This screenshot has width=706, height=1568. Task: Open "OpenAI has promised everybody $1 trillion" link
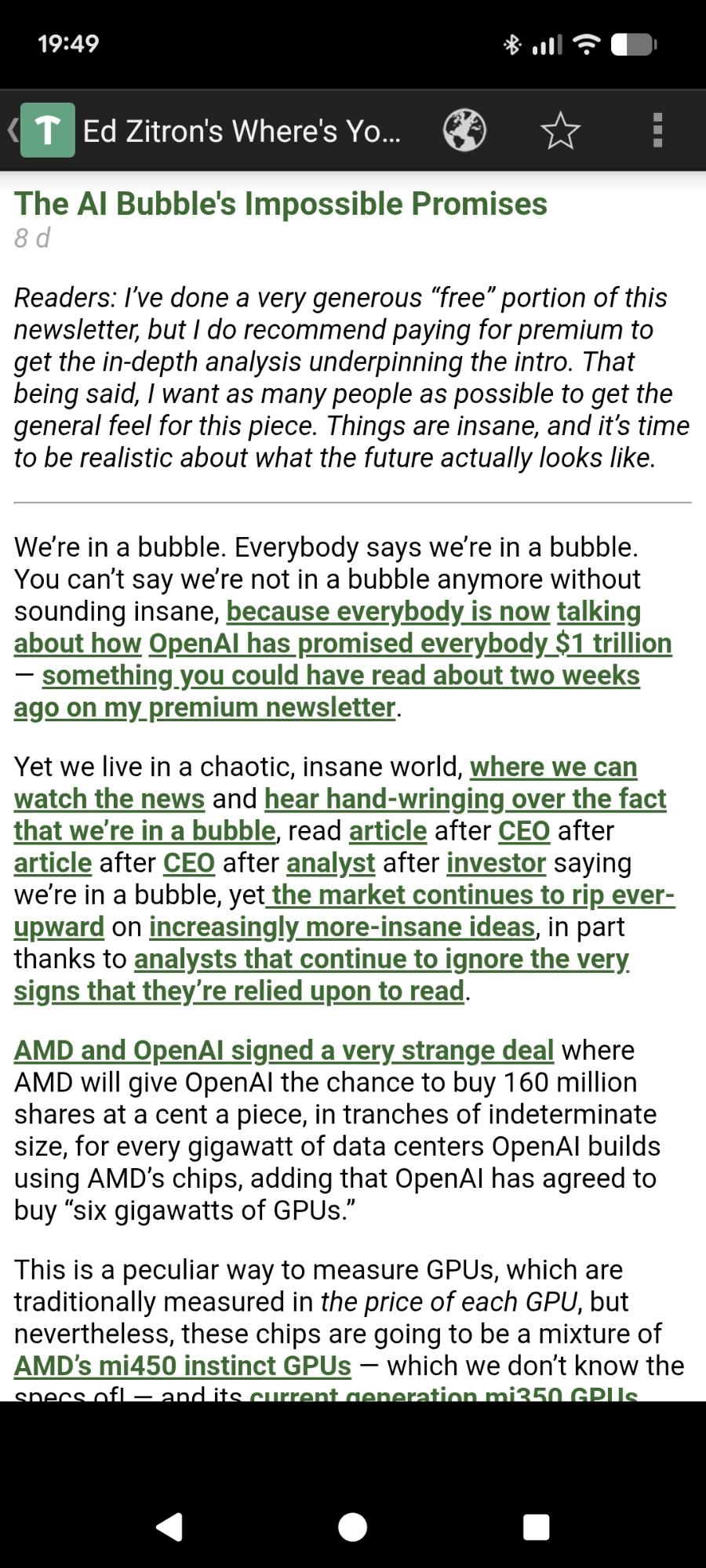[x=409, y=644]
